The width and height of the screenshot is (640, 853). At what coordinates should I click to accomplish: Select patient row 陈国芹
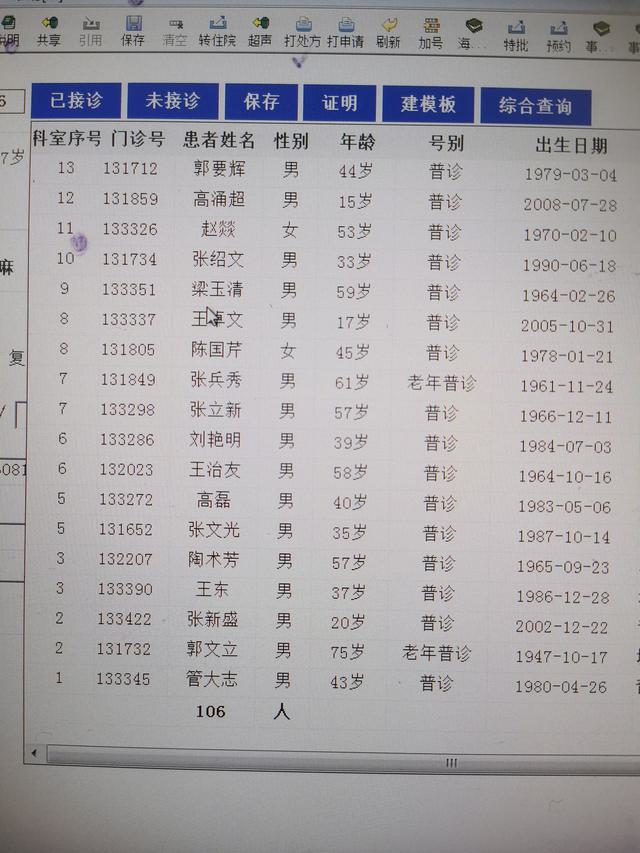[x=218, y=351]
